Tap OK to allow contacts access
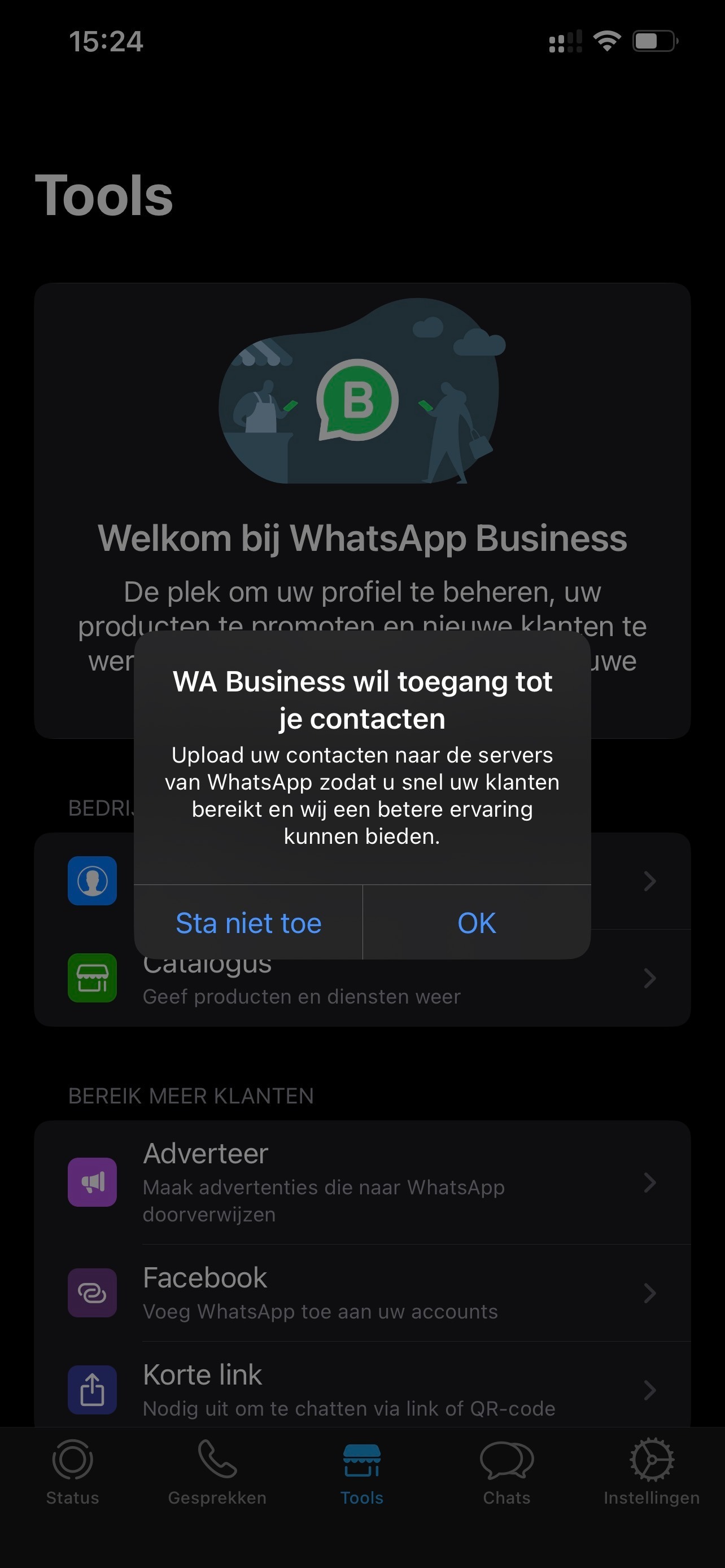 tap(476, 923)
